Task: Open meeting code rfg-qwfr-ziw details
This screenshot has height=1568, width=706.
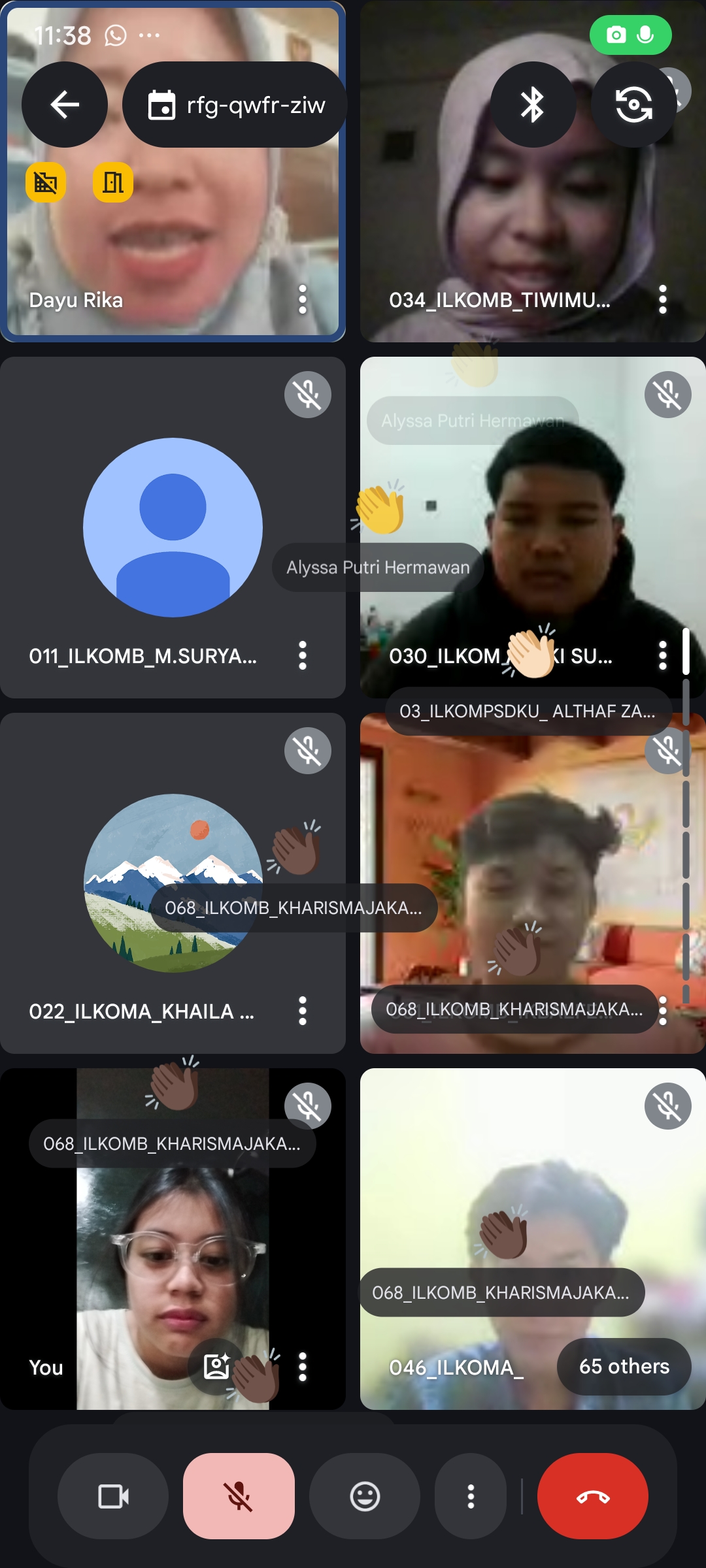Action: (235, 105)
